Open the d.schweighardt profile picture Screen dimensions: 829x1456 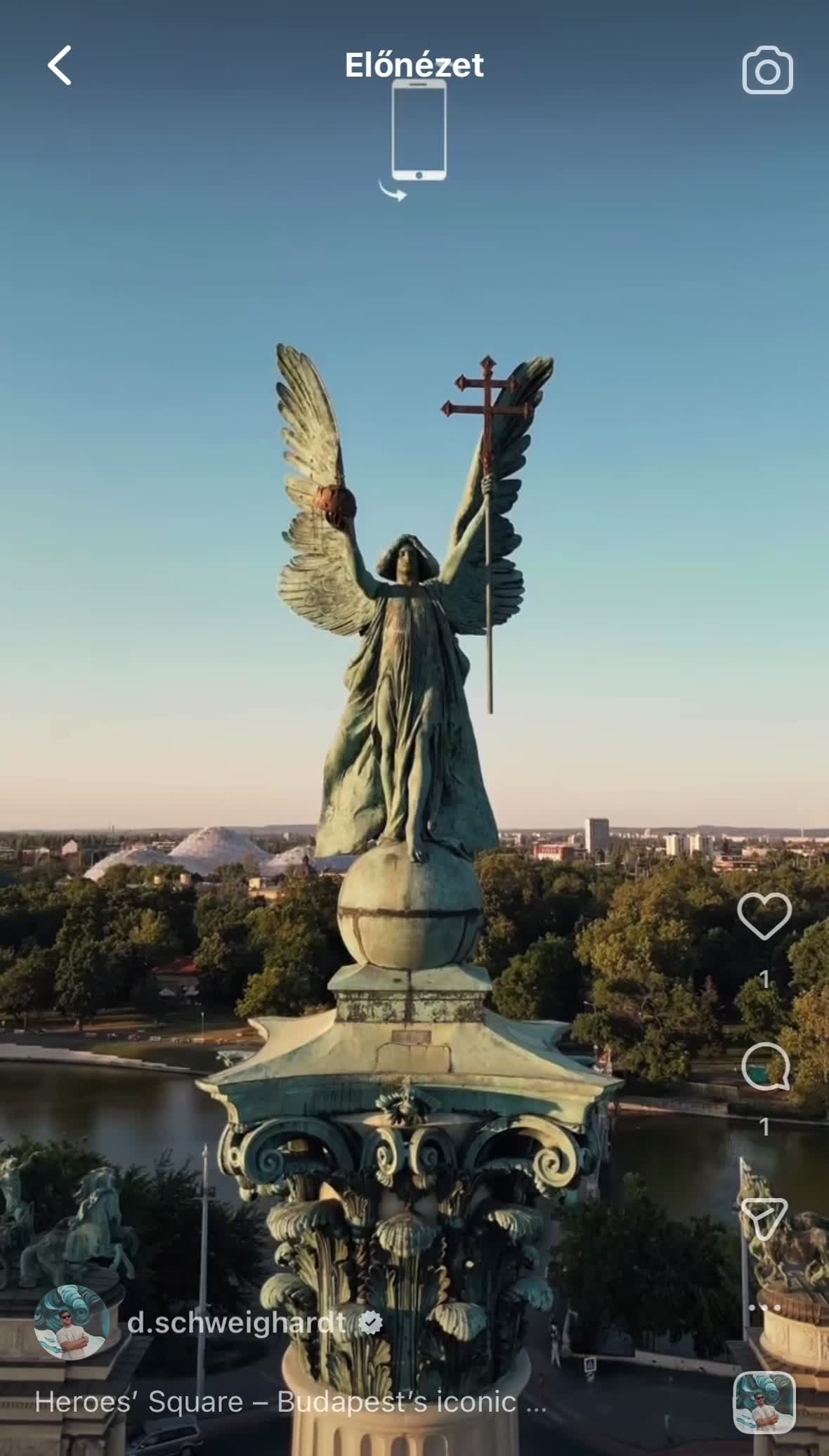tap(72, 1322)
